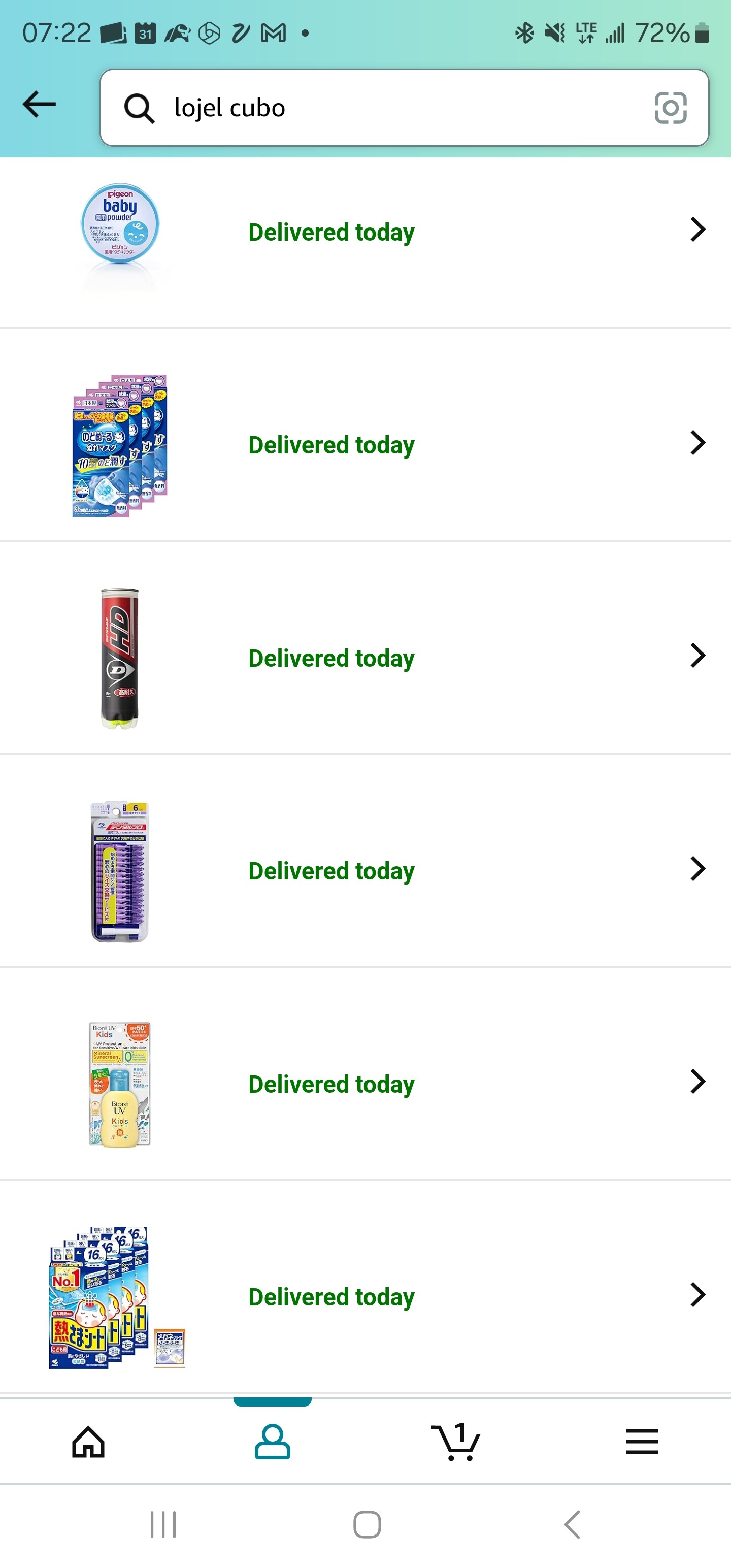Switch to the account profile tab

click(272, 1442)
